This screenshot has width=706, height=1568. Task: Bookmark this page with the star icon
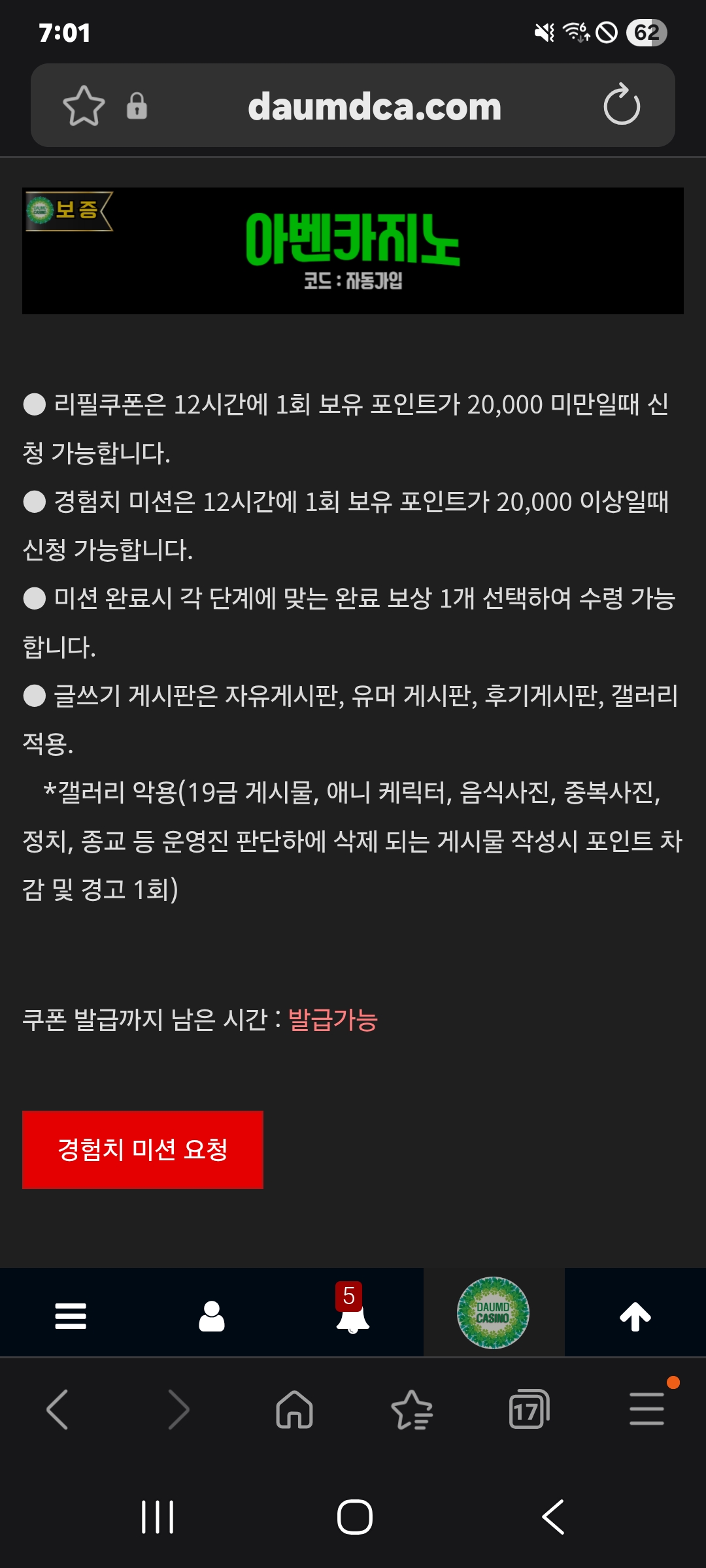pos(84,106)
